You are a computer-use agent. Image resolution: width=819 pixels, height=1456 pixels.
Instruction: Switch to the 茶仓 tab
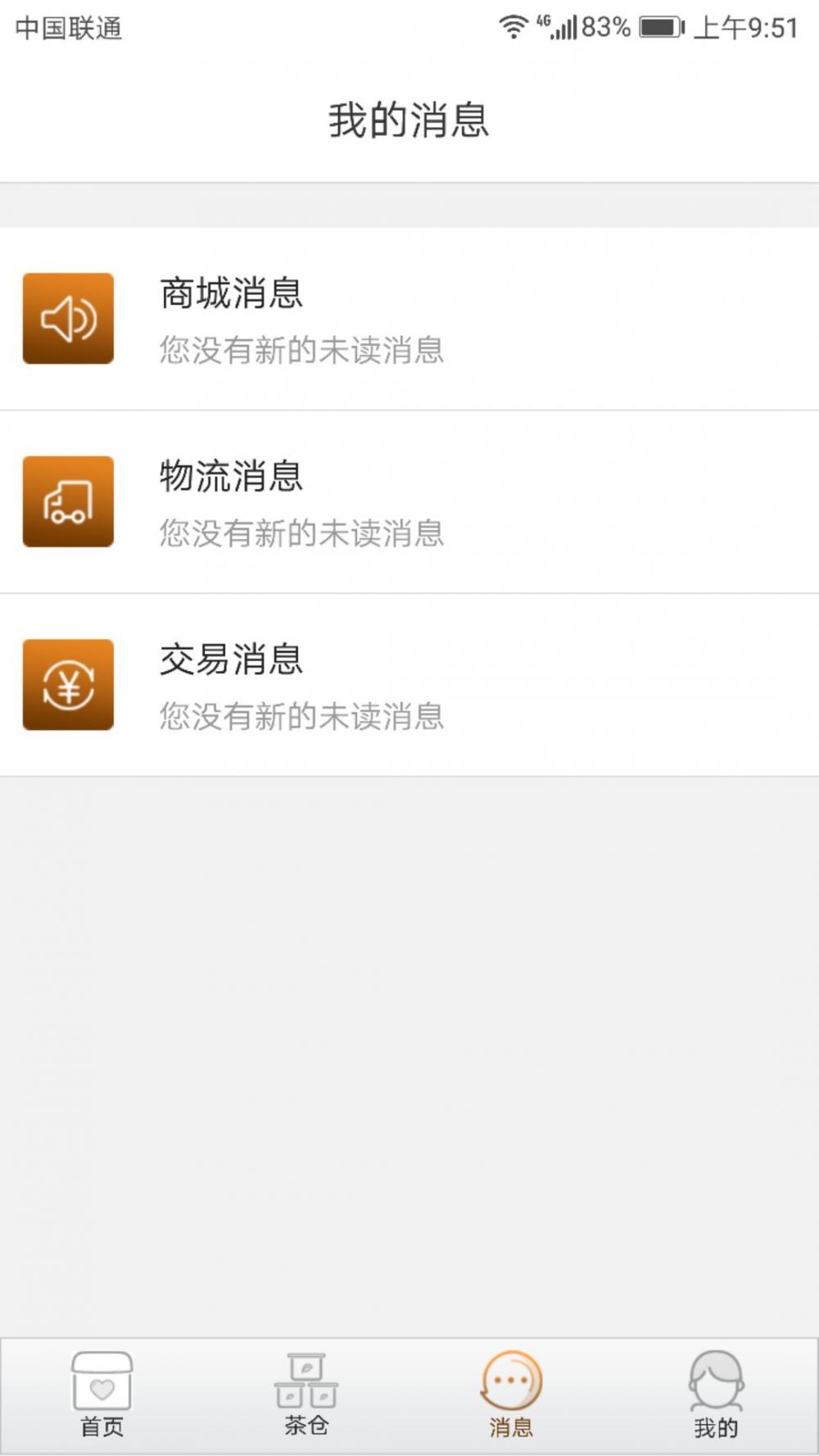(307, 1396)
